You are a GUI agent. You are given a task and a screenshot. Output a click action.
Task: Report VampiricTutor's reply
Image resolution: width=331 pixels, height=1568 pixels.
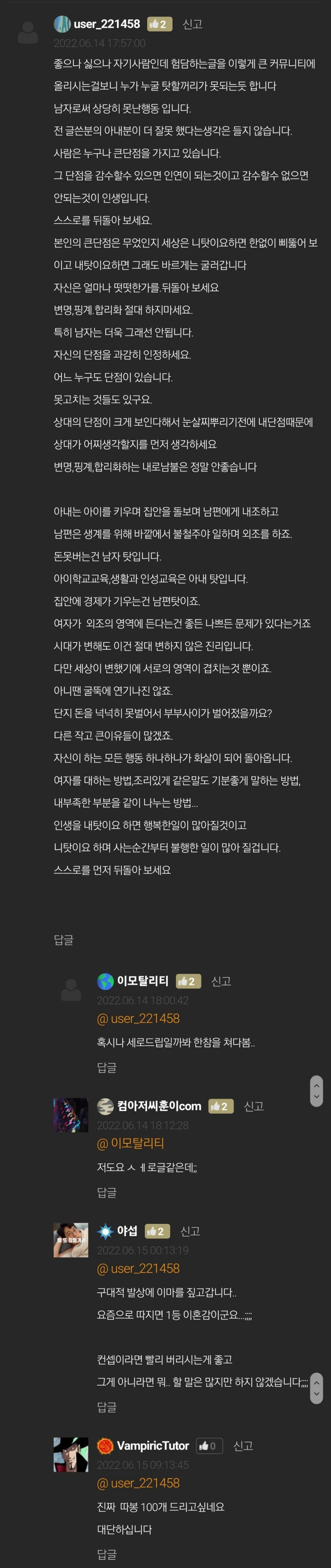coord(243,1445)
